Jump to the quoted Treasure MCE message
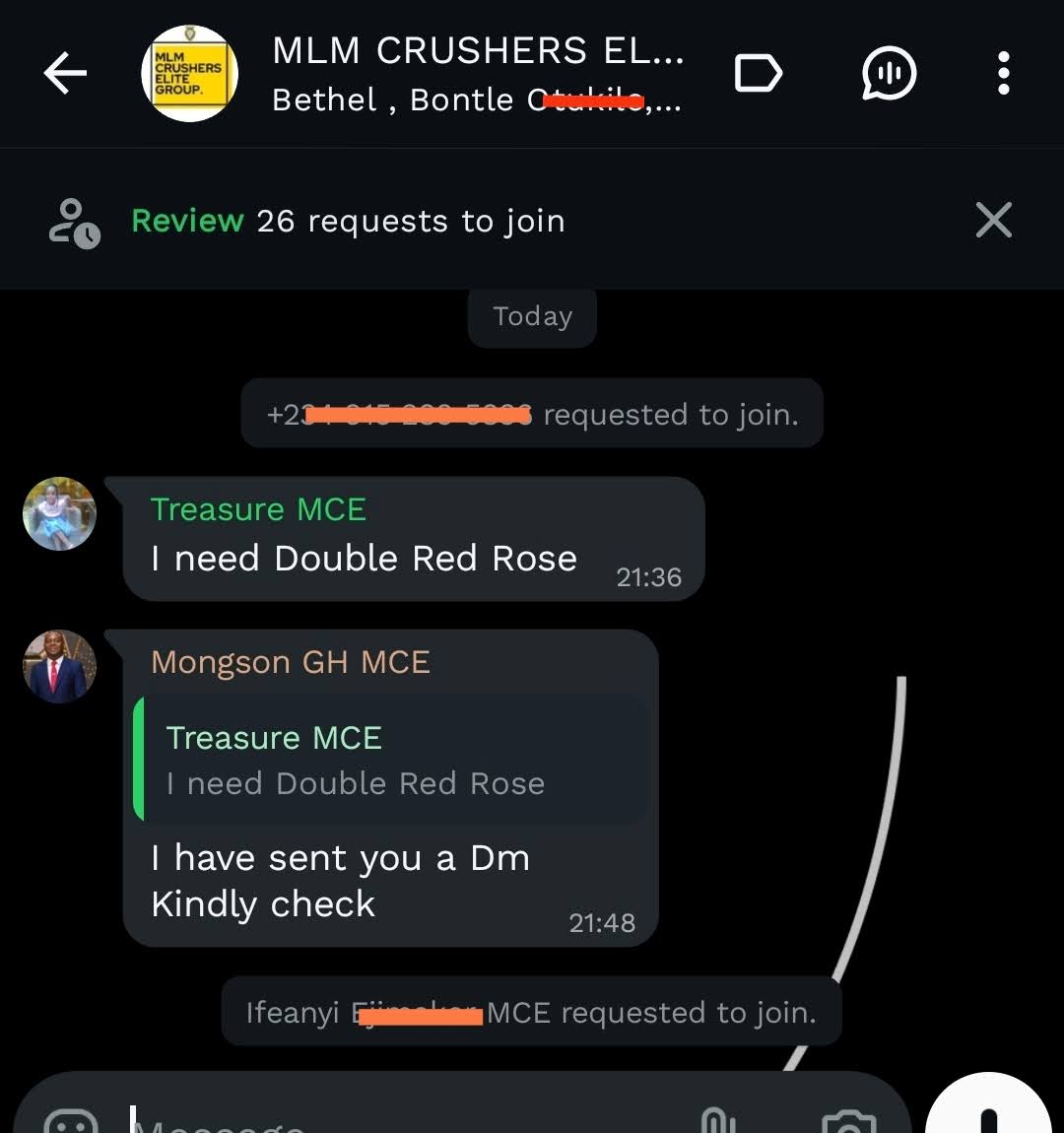The image size is (1064, 1133). coord(392,760)
